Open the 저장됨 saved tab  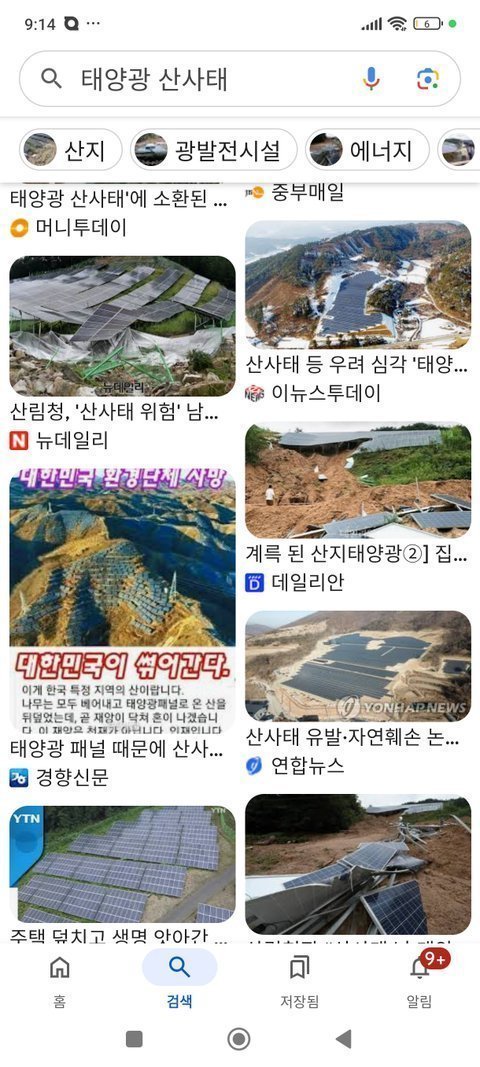(300, 981)
